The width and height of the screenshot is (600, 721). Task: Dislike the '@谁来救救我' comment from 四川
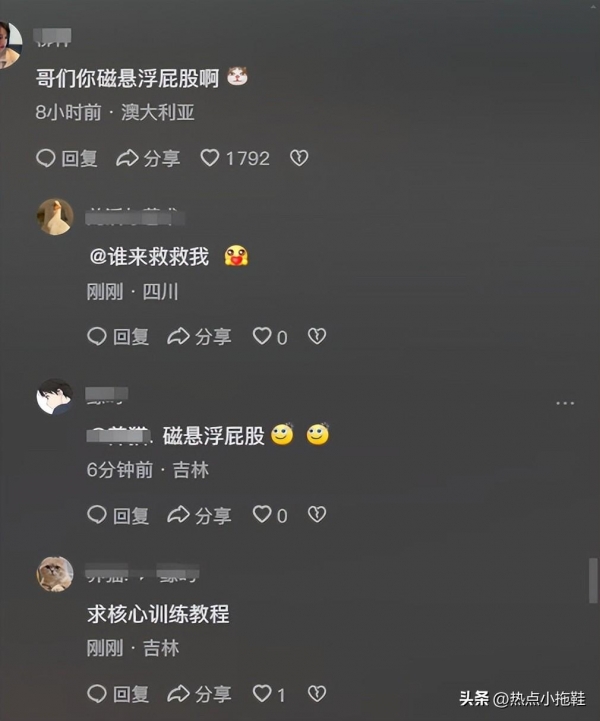[317, 337]
